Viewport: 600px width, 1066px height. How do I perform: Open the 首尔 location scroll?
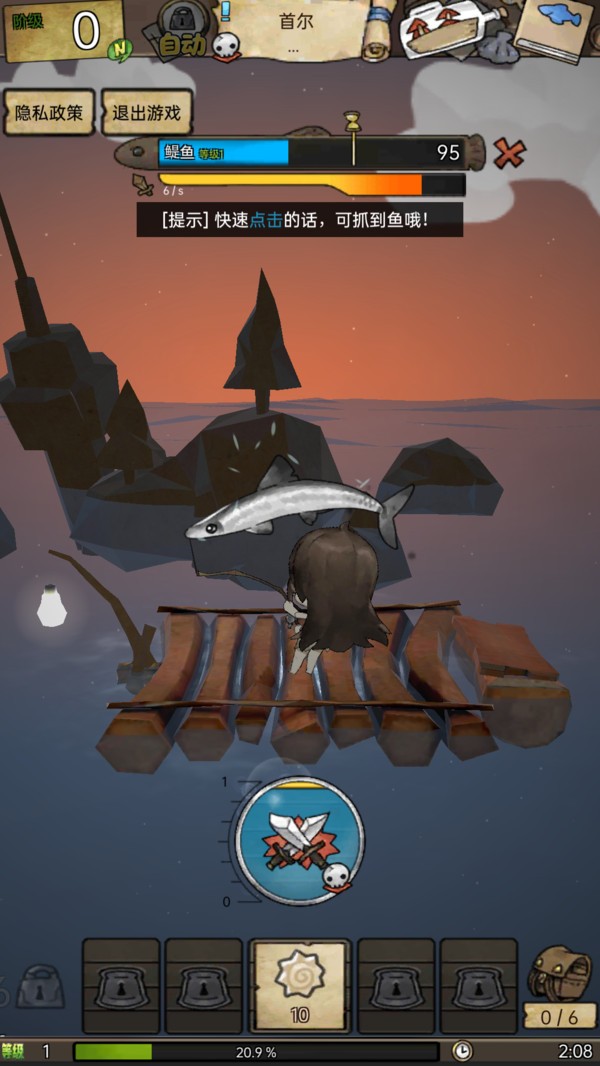(297, 30)
